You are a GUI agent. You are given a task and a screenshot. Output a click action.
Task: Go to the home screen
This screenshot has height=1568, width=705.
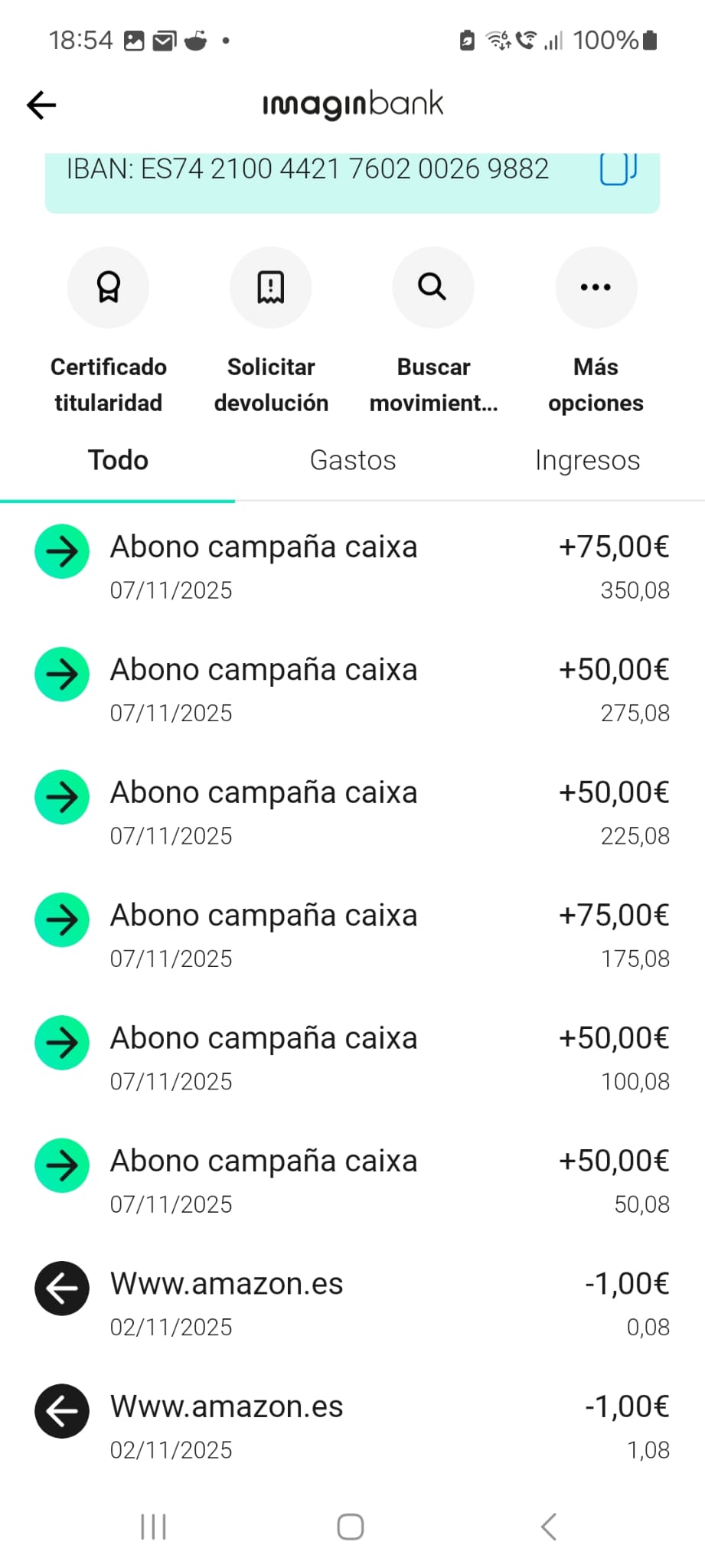click(x=351, y=1527)
